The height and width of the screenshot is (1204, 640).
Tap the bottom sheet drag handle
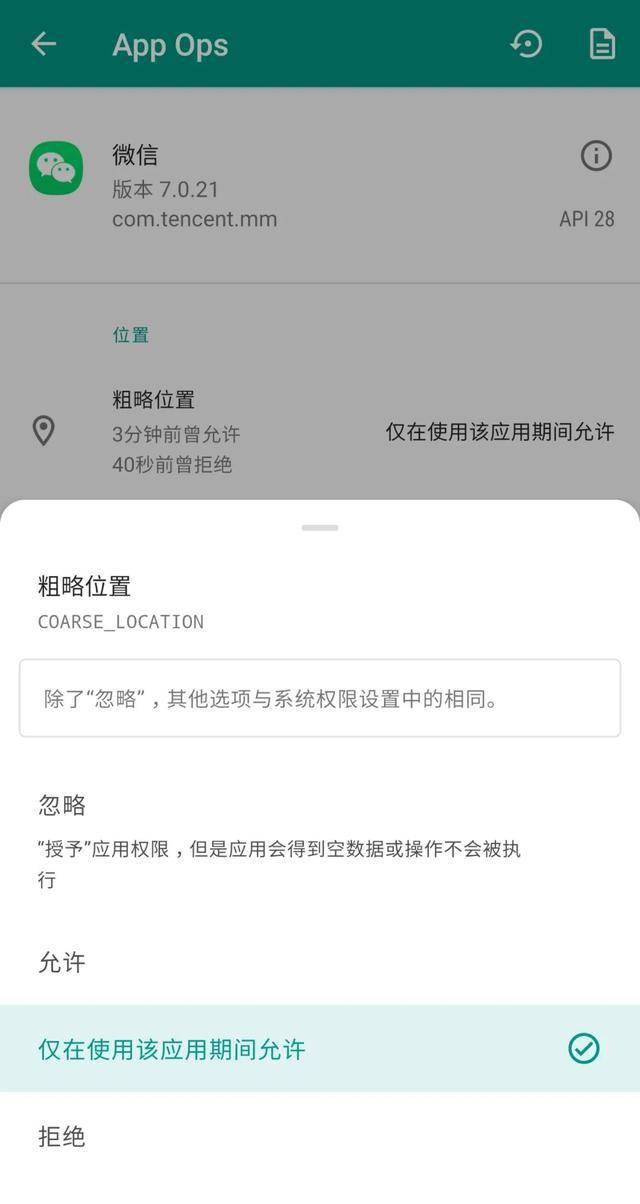[x=320, y=527]
